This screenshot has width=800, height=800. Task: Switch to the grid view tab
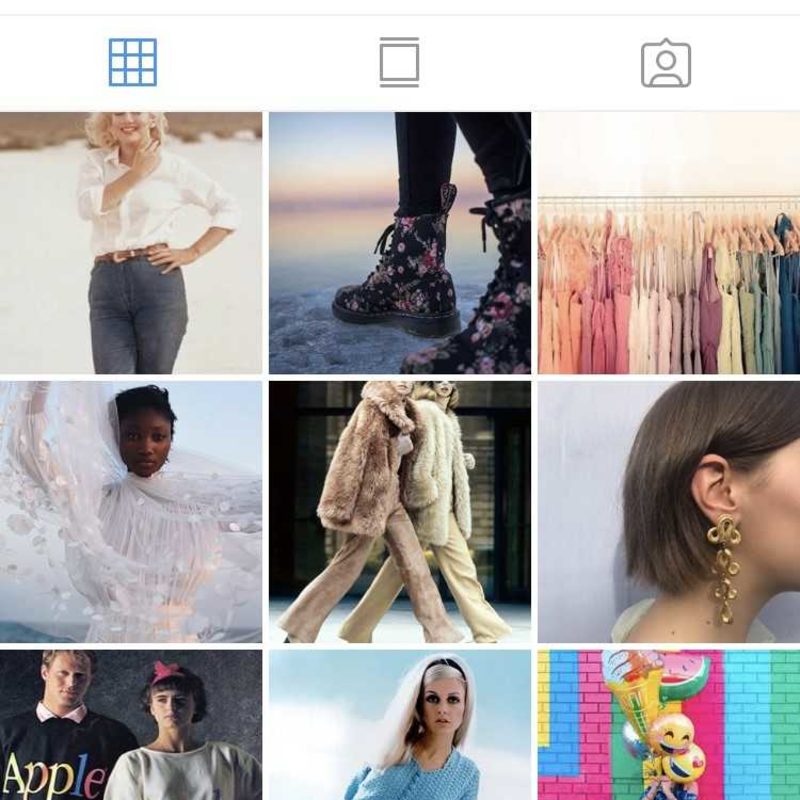pyautogui.click(x=132, y=62)
